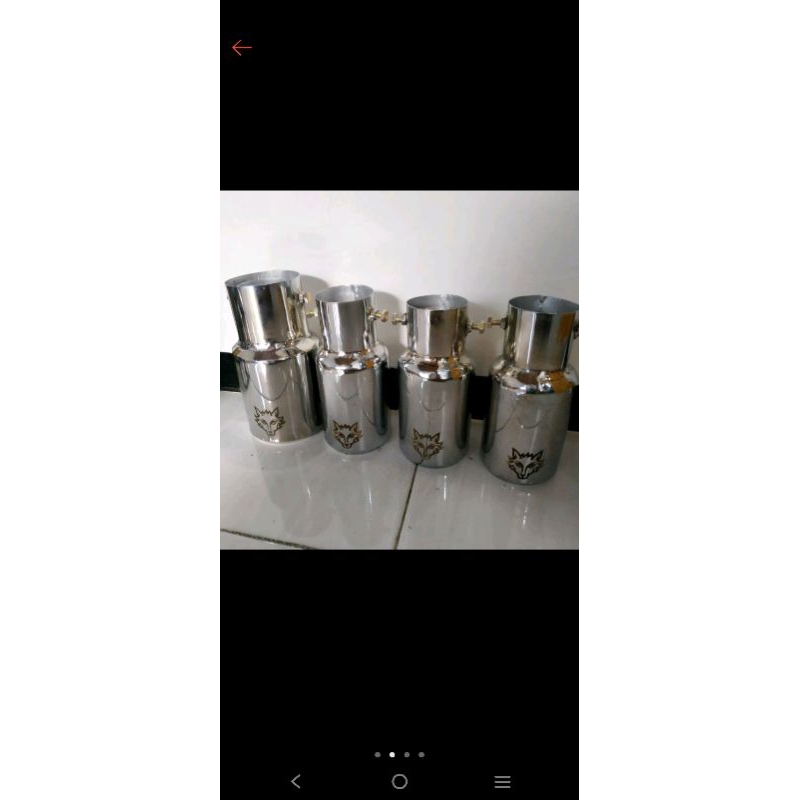Open the system home screen
Viewport: 800px width, 800px height.
[399, 781]
